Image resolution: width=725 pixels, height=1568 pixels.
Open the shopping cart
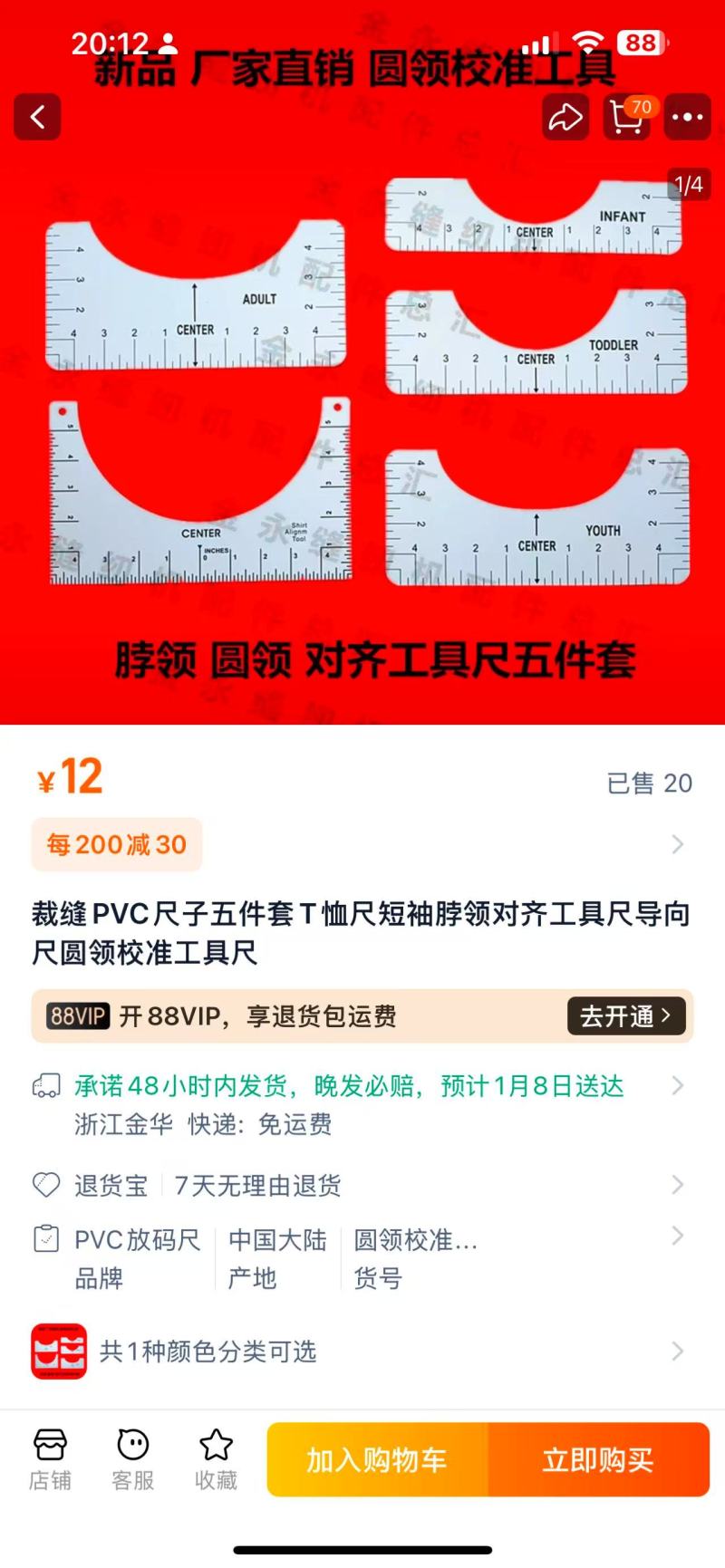click(627, 117)
